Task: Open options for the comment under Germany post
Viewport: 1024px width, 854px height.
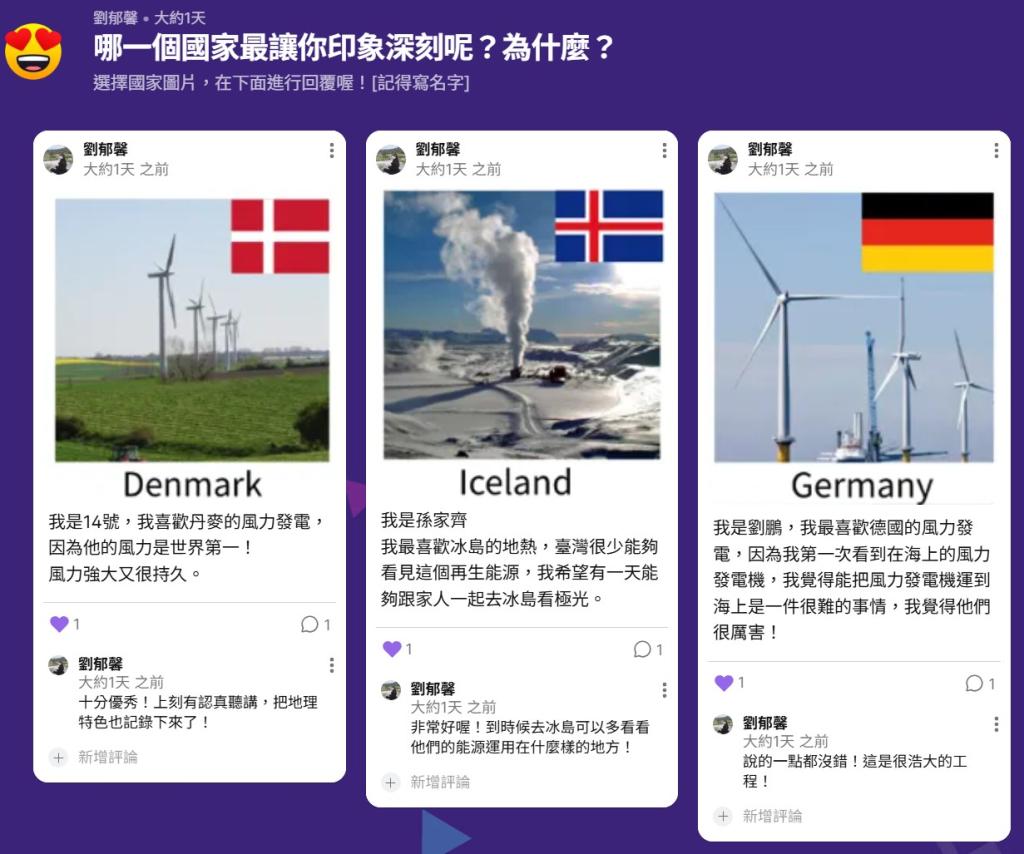Action: coord(995,724)
